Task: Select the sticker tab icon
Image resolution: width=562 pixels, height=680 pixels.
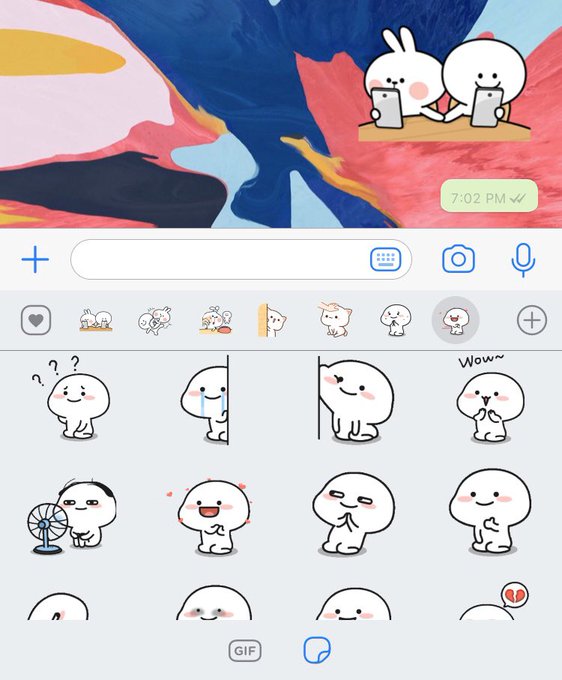Action: coord(317,650)
